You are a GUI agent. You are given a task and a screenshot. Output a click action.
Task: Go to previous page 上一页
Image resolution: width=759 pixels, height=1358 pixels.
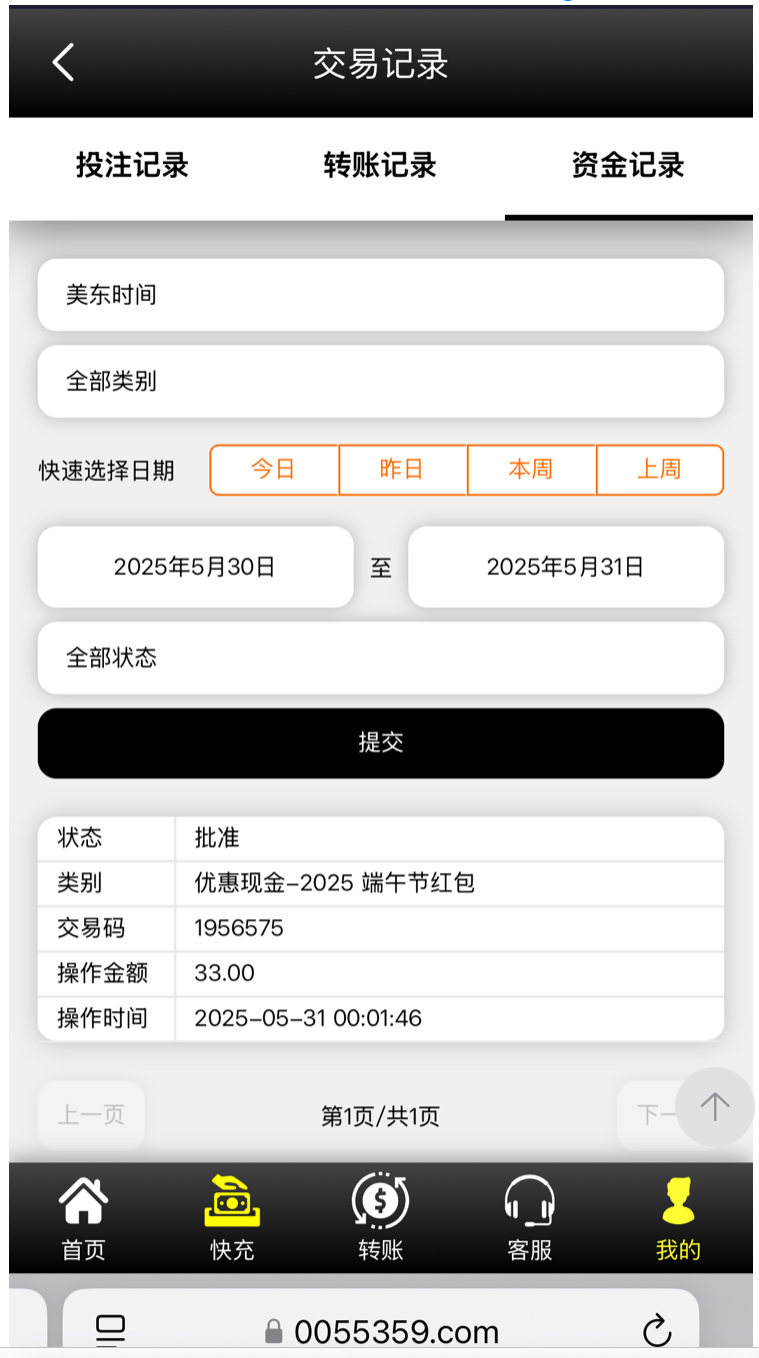tap(91, 1115)
